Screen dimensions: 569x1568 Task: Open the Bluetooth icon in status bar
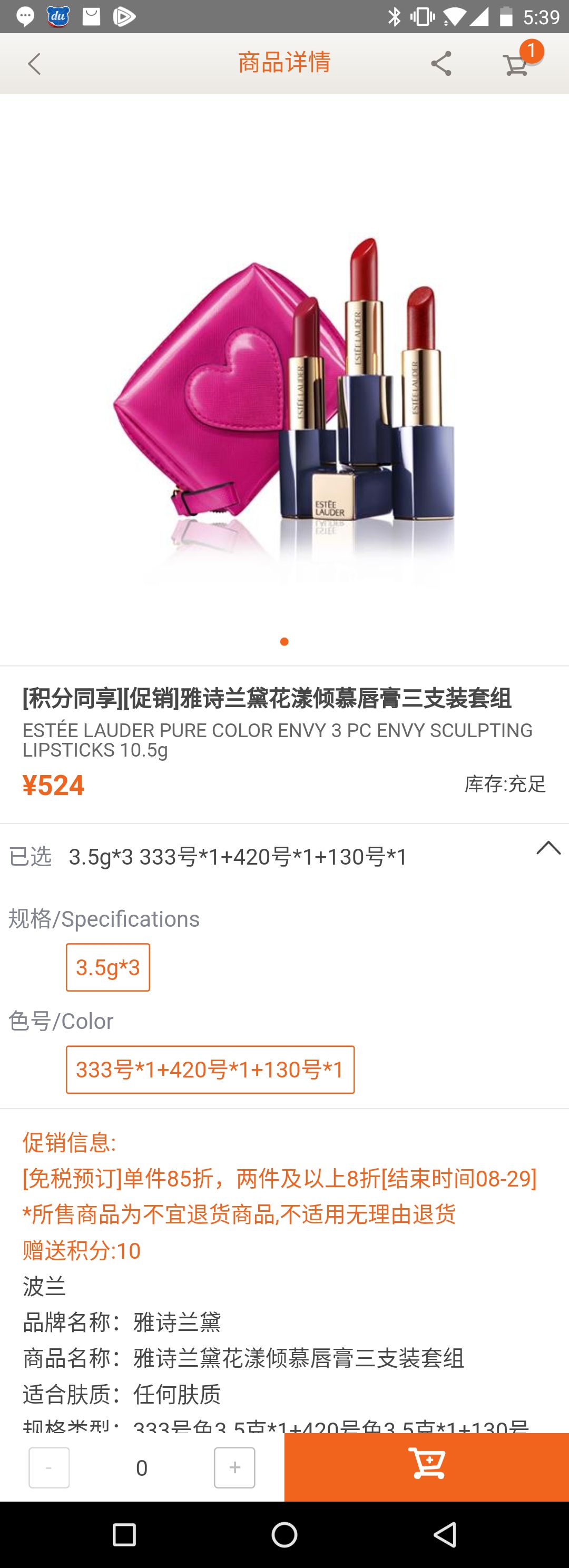(394, 16)
